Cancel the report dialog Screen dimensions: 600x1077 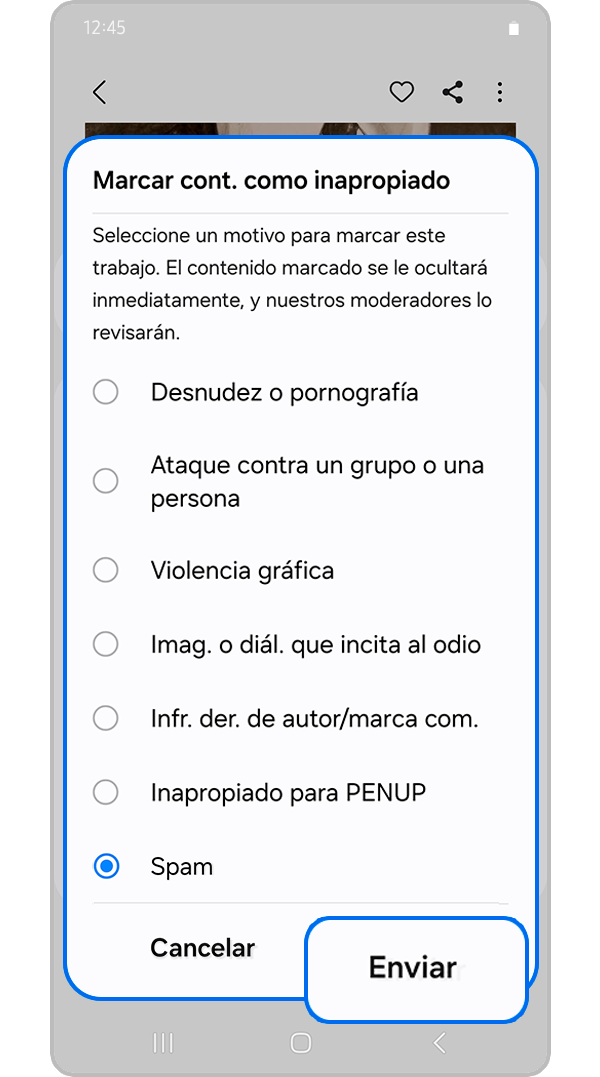(202, 947)
